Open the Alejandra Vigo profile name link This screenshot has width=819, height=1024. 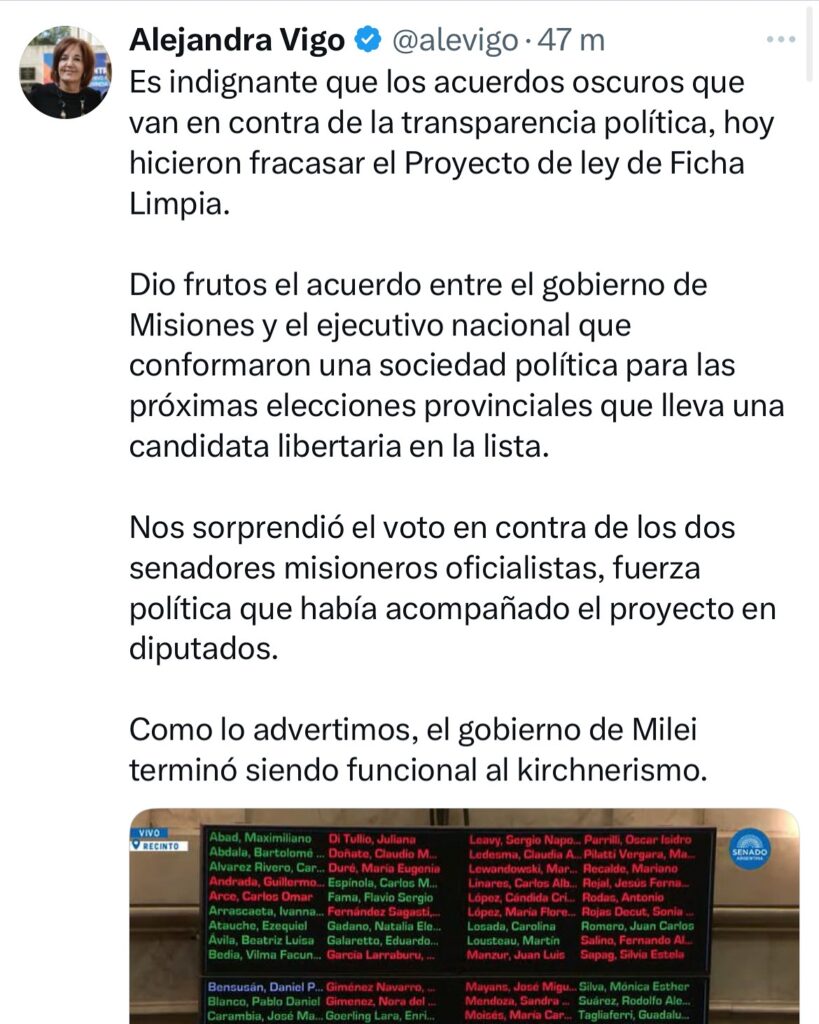(237, 40)
